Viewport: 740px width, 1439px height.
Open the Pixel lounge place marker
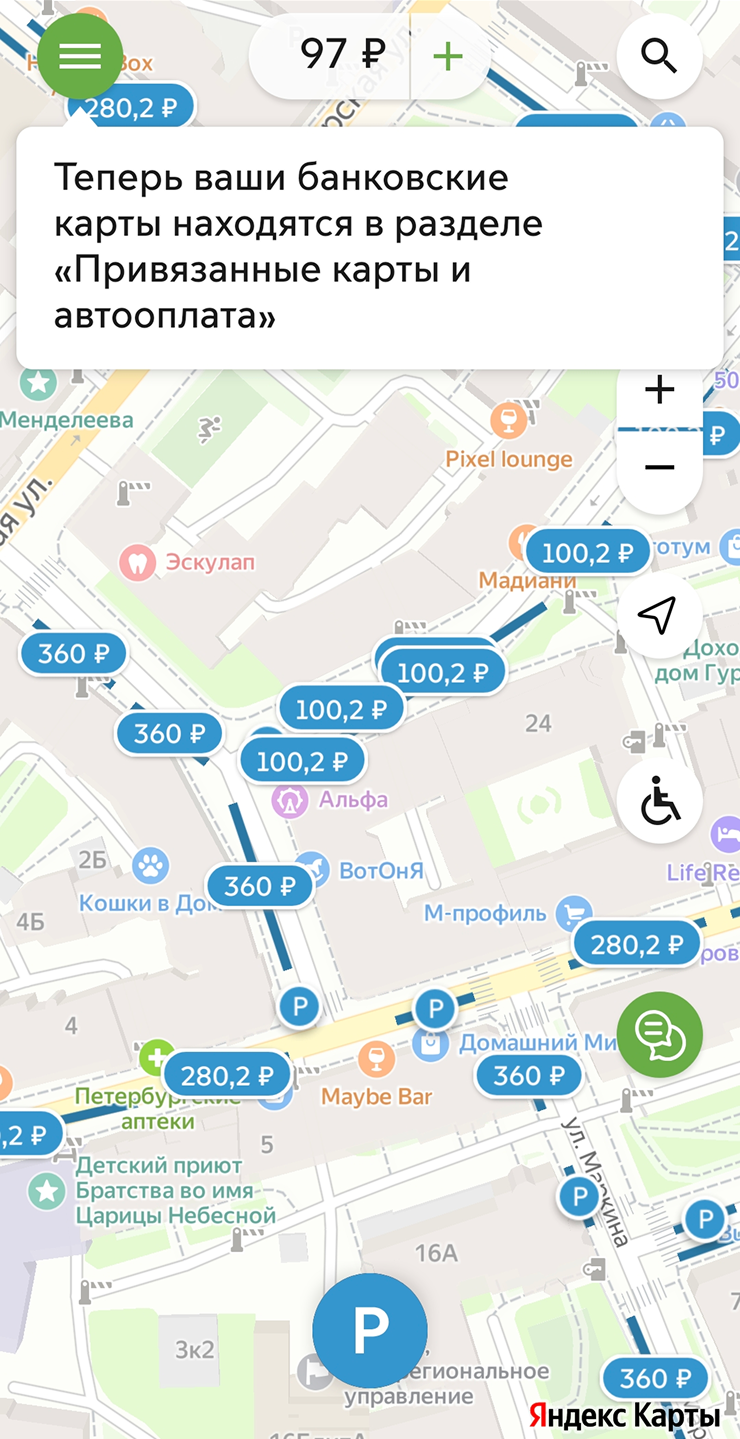(508, 421)
